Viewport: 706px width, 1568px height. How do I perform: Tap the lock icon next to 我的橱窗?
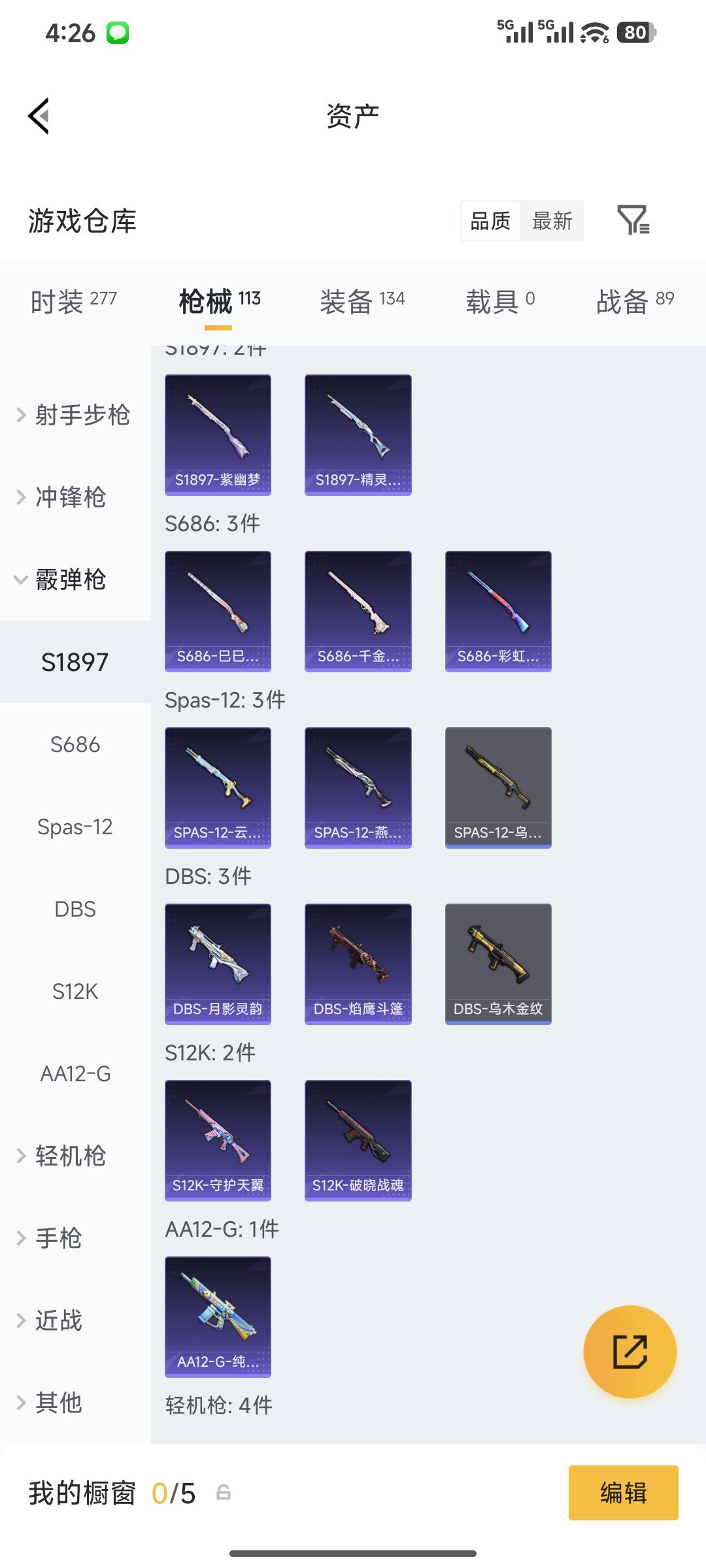[x=222, y=1493]
